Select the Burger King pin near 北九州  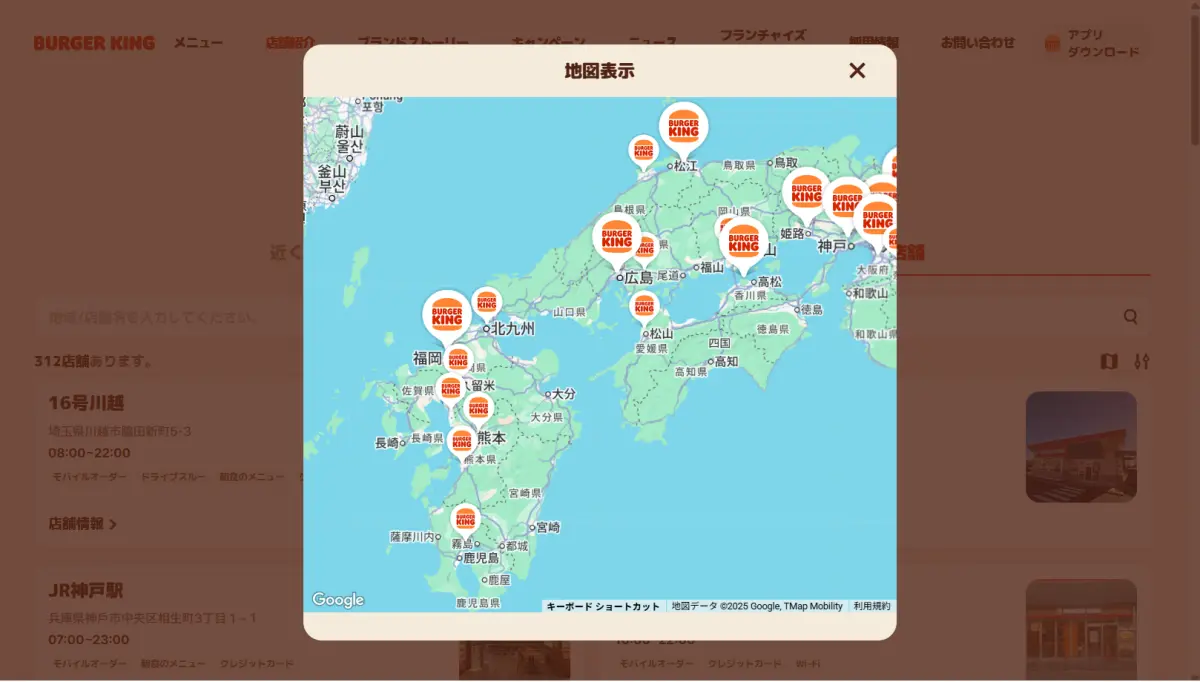(x=487, y=302)
